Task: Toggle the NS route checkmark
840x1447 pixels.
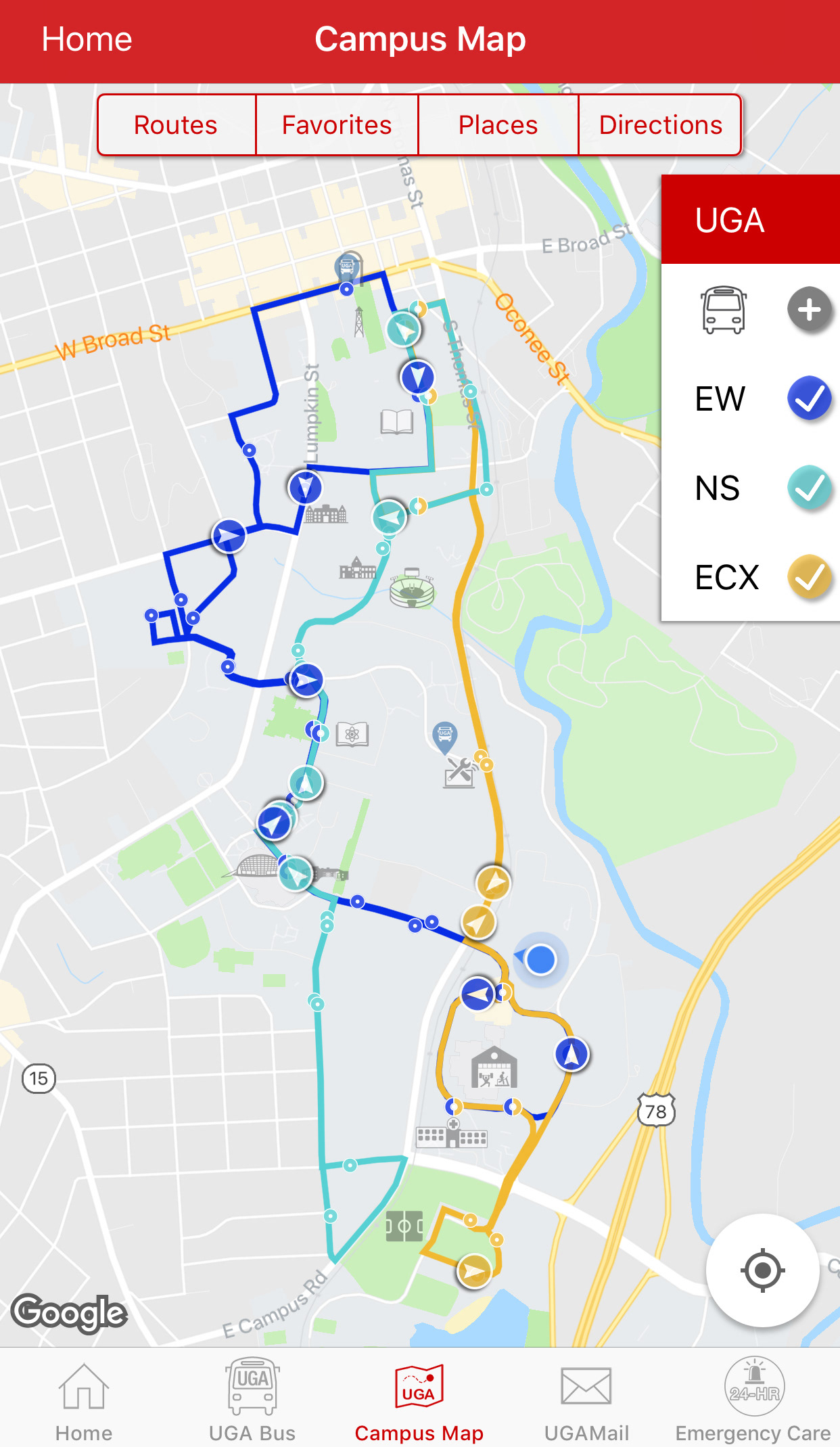Action: point(809,488)
